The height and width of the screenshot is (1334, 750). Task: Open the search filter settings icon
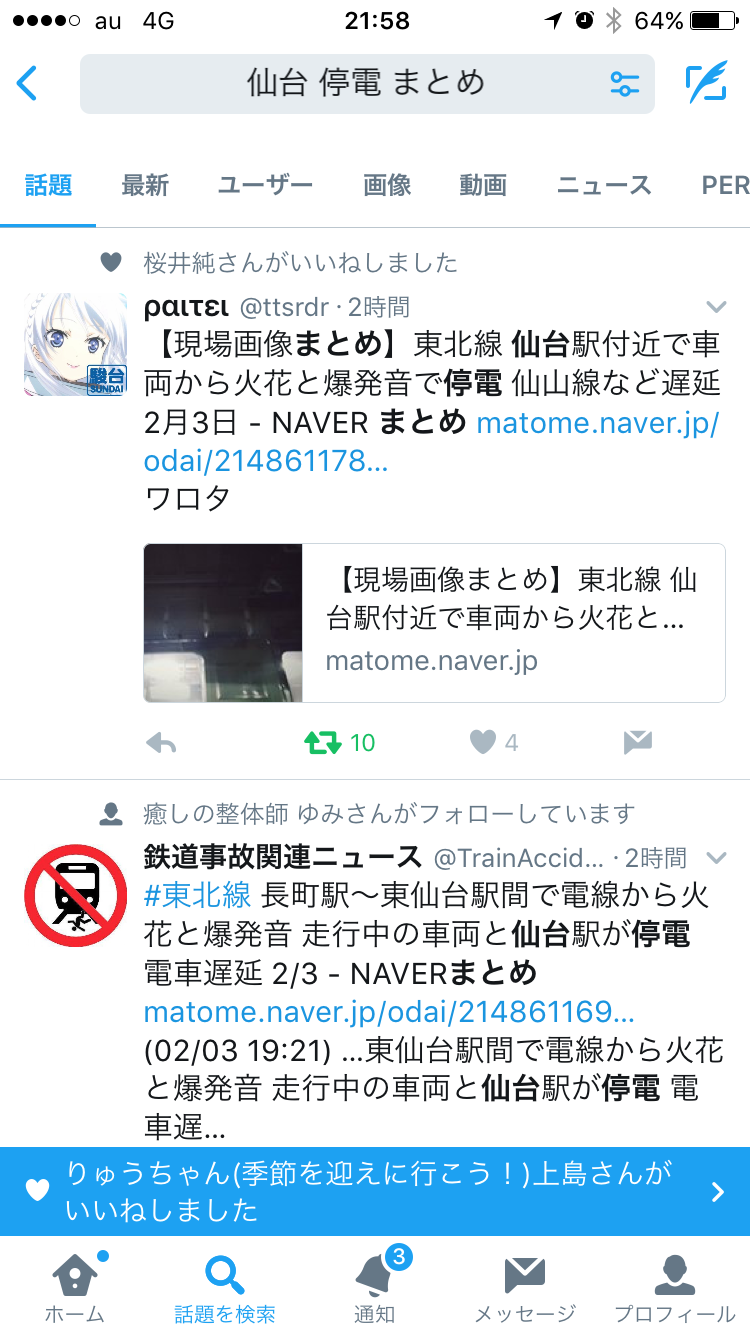coord(624,84)
